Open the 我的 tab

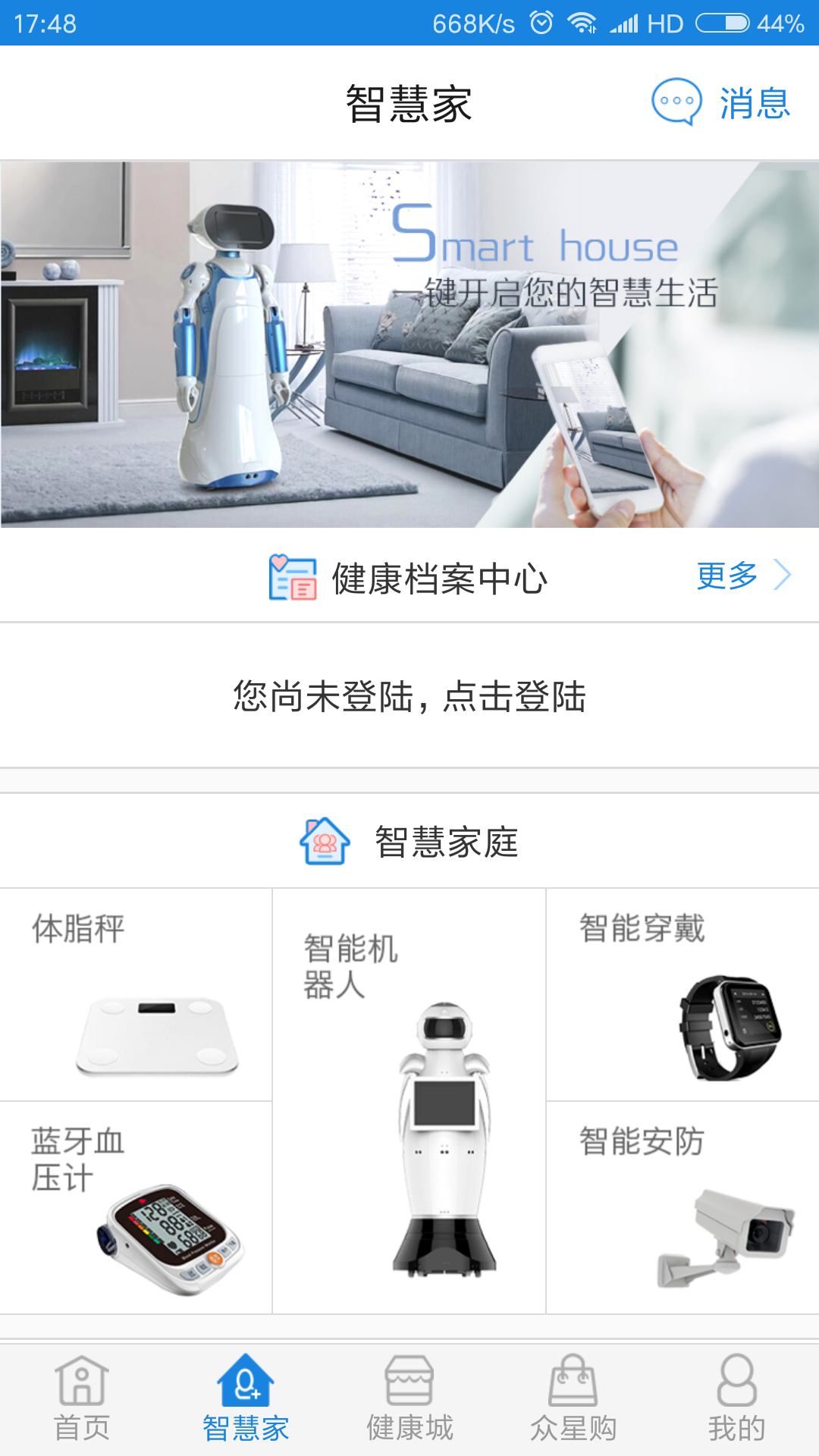737,1399
